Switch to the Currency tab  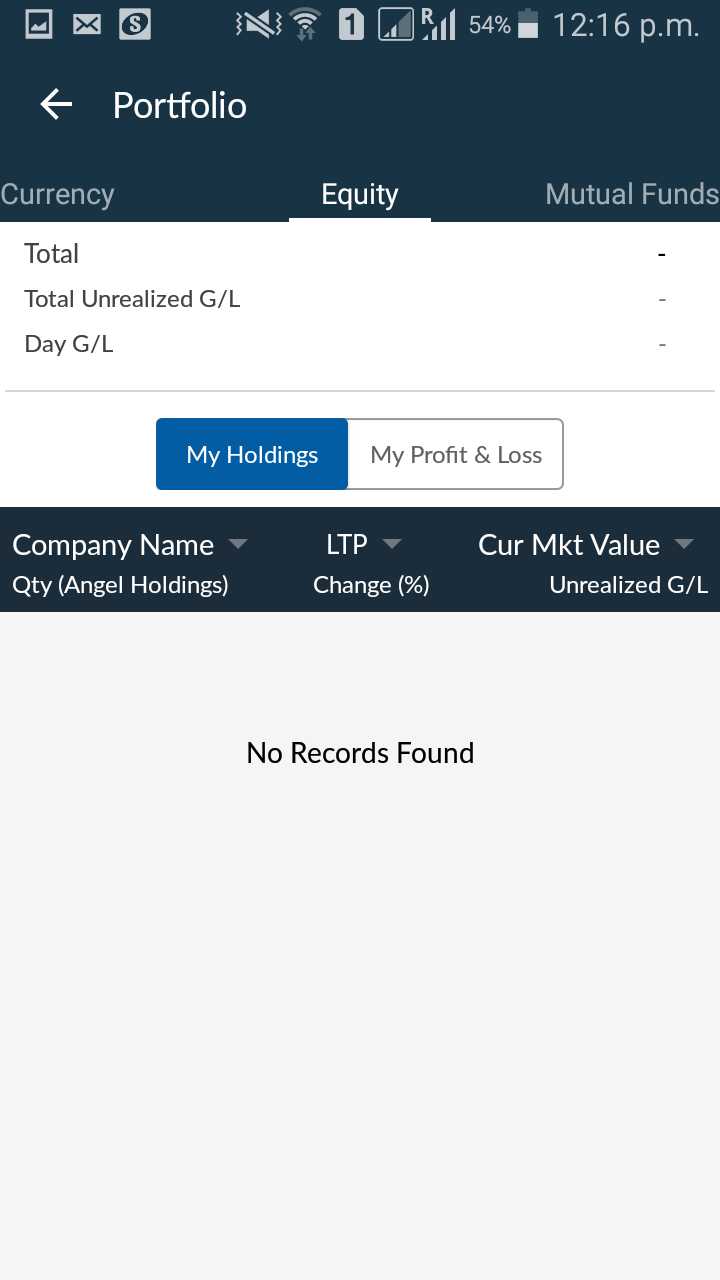[57, 194]
